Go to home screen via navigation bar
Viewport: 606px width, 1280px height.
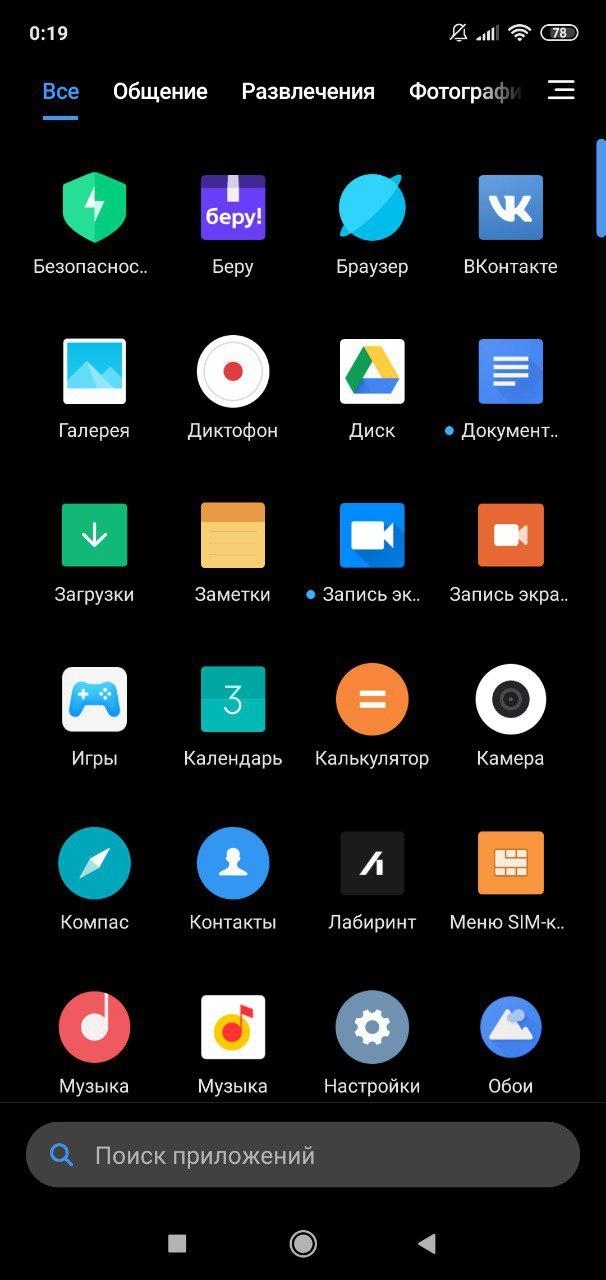tap(303, 1243)
